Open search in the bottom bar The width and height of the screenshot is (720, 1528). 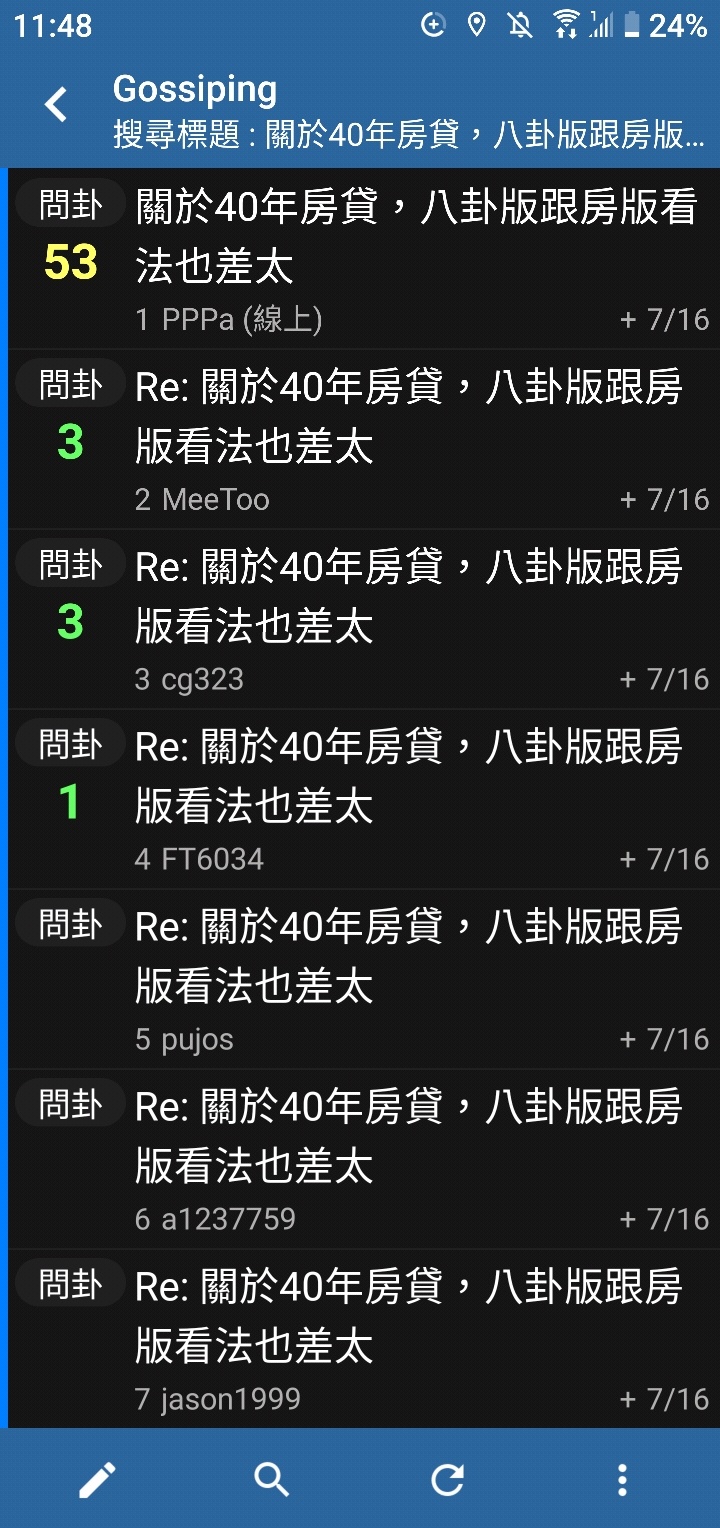(272, 1479)
